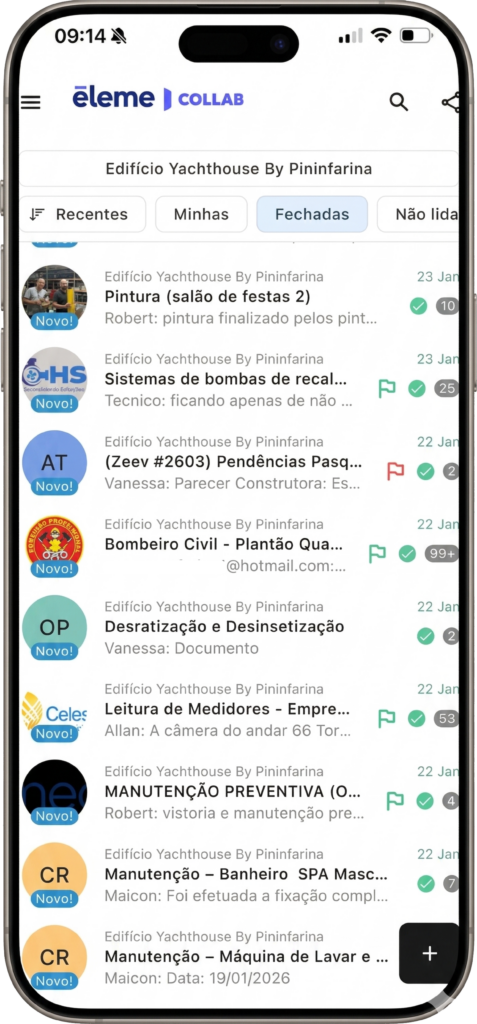Tap the share icon in header
Screen dimensions: 477x1024
(451, 102)
